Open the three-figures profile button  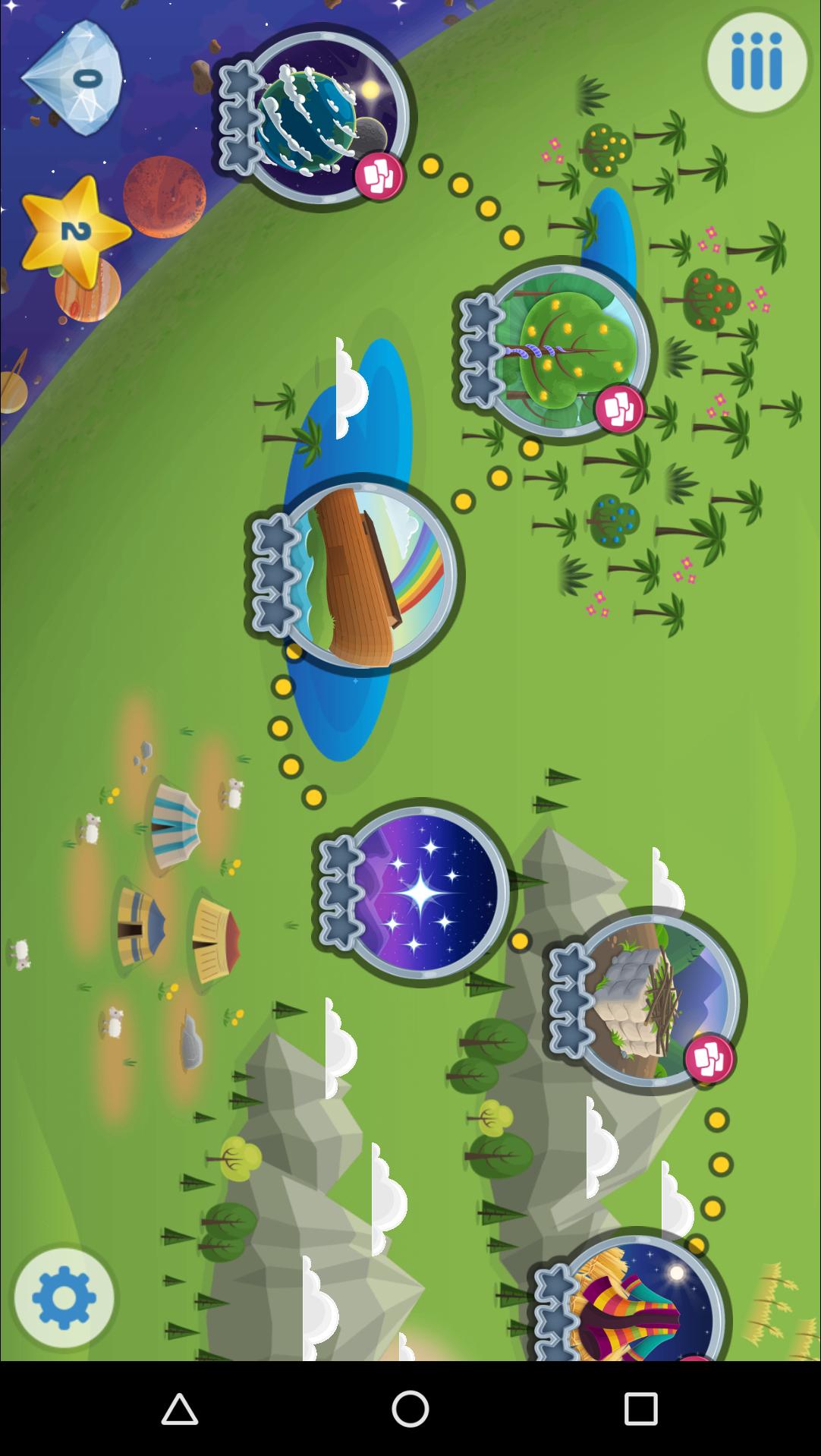pyautogui.click(x=757, y=62)
